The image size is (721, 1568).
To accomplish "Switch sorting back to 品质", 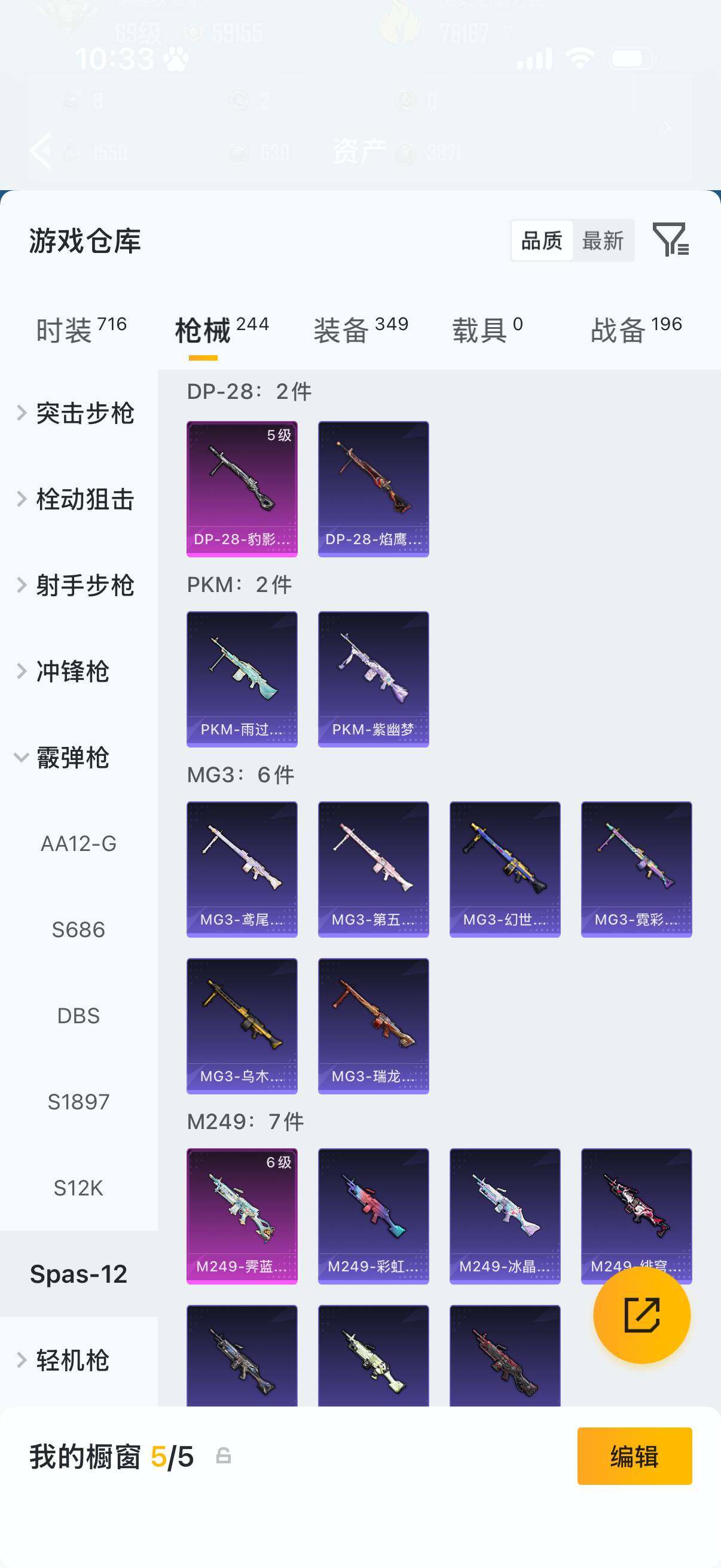I will [x=543, y=241].
